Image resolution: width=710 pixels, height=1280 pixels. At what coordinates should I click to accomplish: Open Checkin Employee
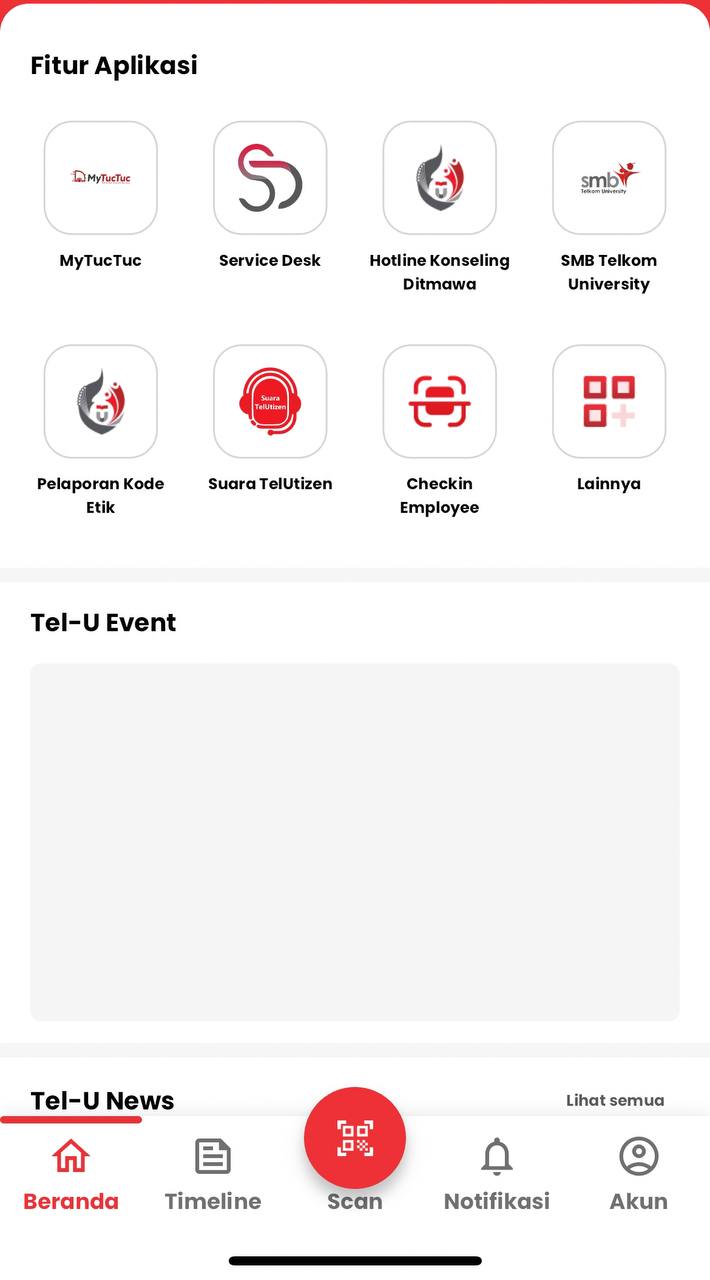tap(439, 402)
